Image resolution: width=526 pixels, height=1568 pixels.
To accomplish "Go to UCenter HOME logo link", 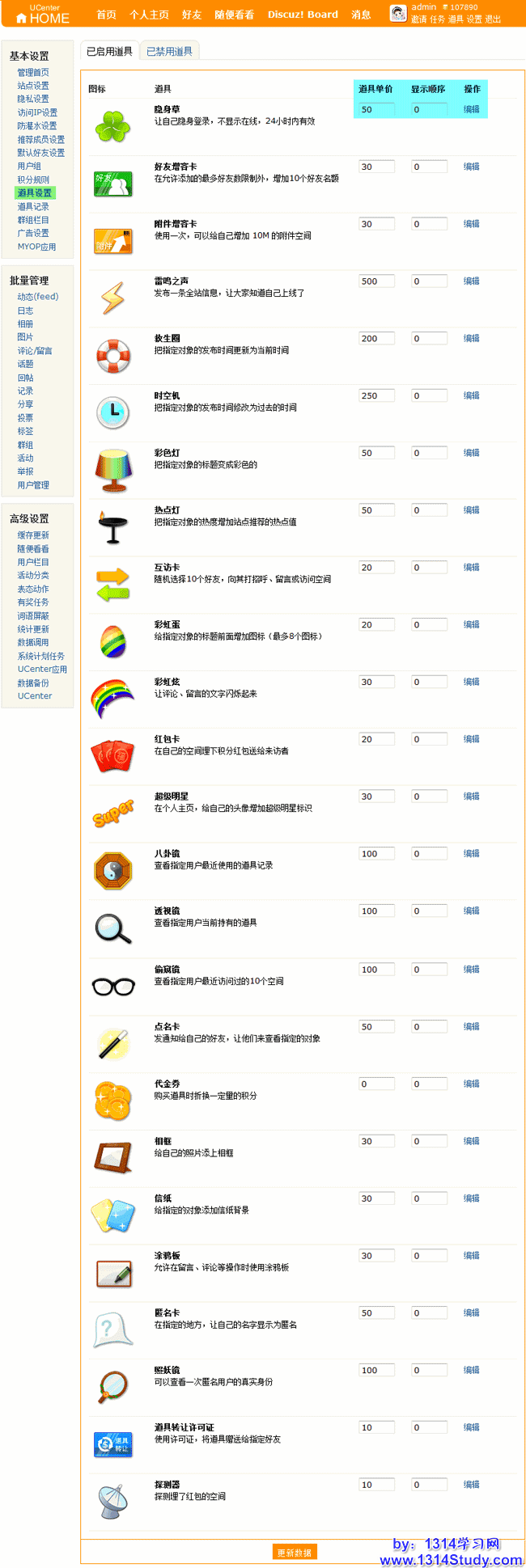I will (44, 15).
